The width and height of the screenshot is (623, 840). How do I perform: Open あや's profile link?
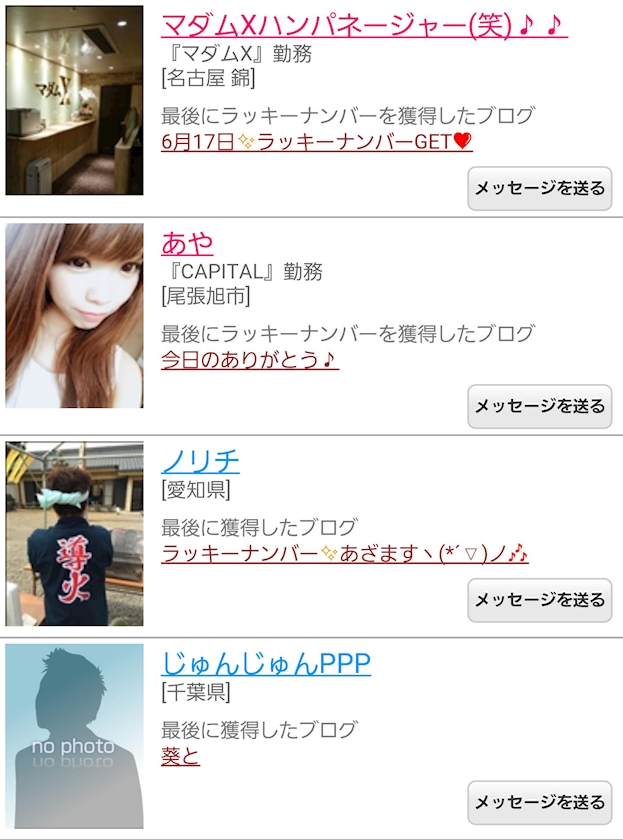(187, 243)
